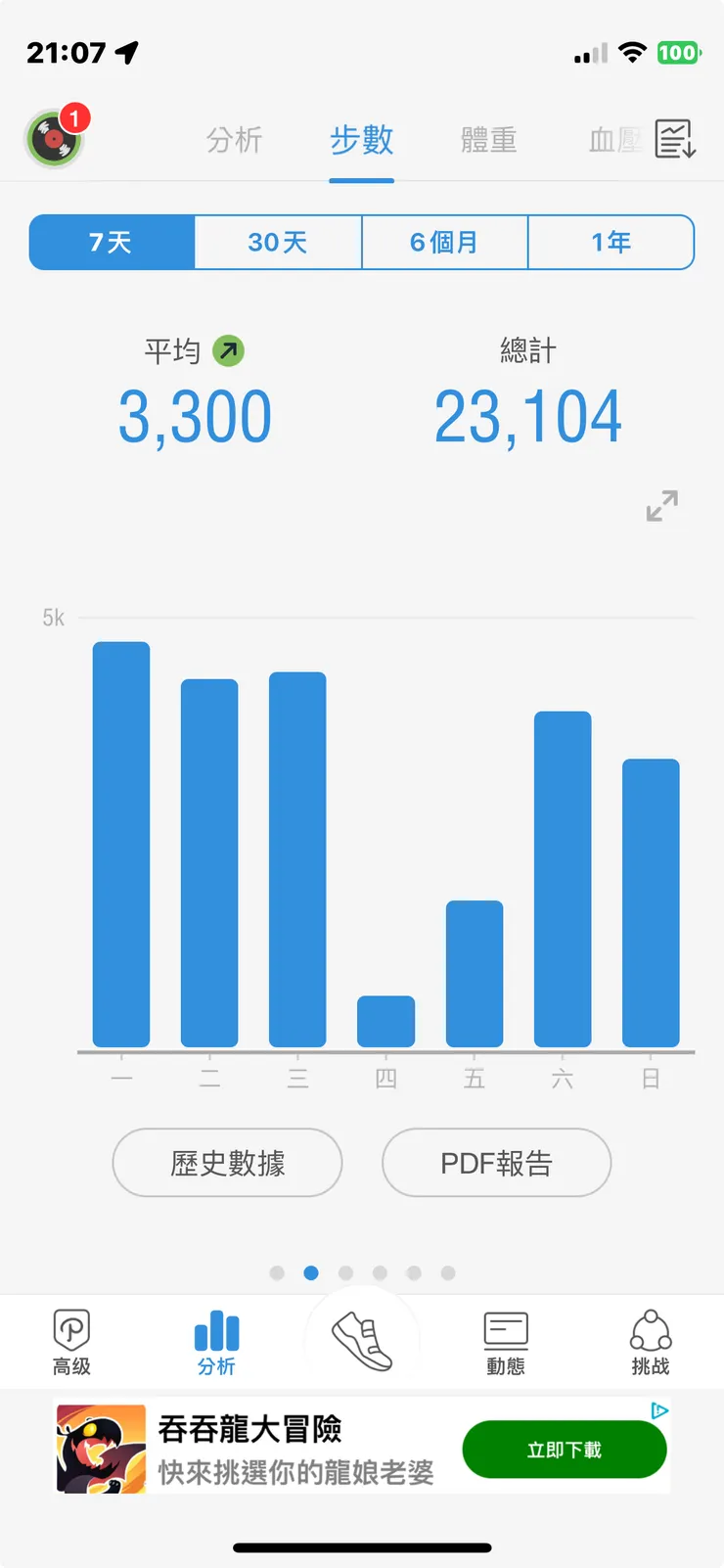Select the 30天 time range
Screen dimensions: 724x1568
click(278, 242)
